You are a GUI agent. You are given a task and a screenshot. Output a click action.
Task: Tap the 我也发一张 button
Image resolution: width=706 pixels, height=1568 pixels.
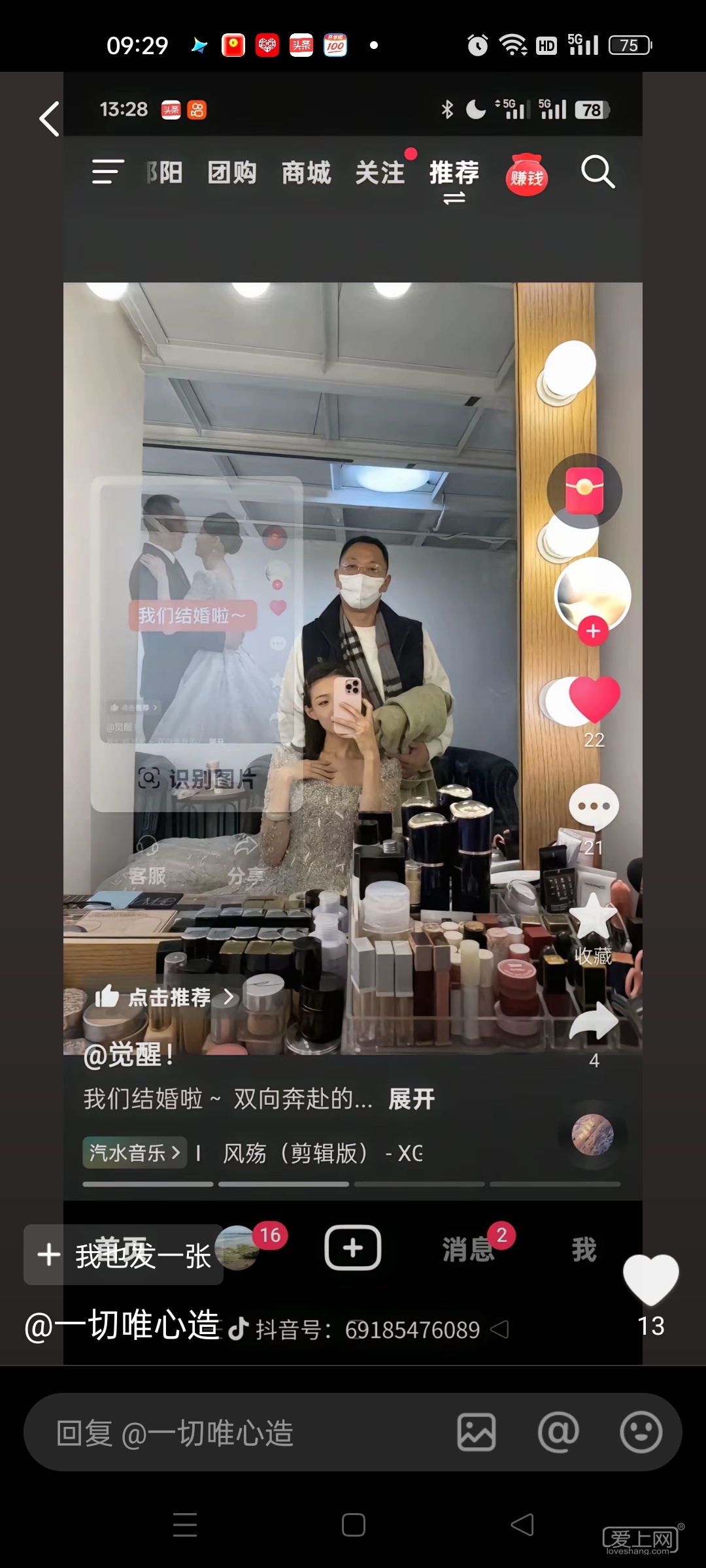[x=124, y=1254]
